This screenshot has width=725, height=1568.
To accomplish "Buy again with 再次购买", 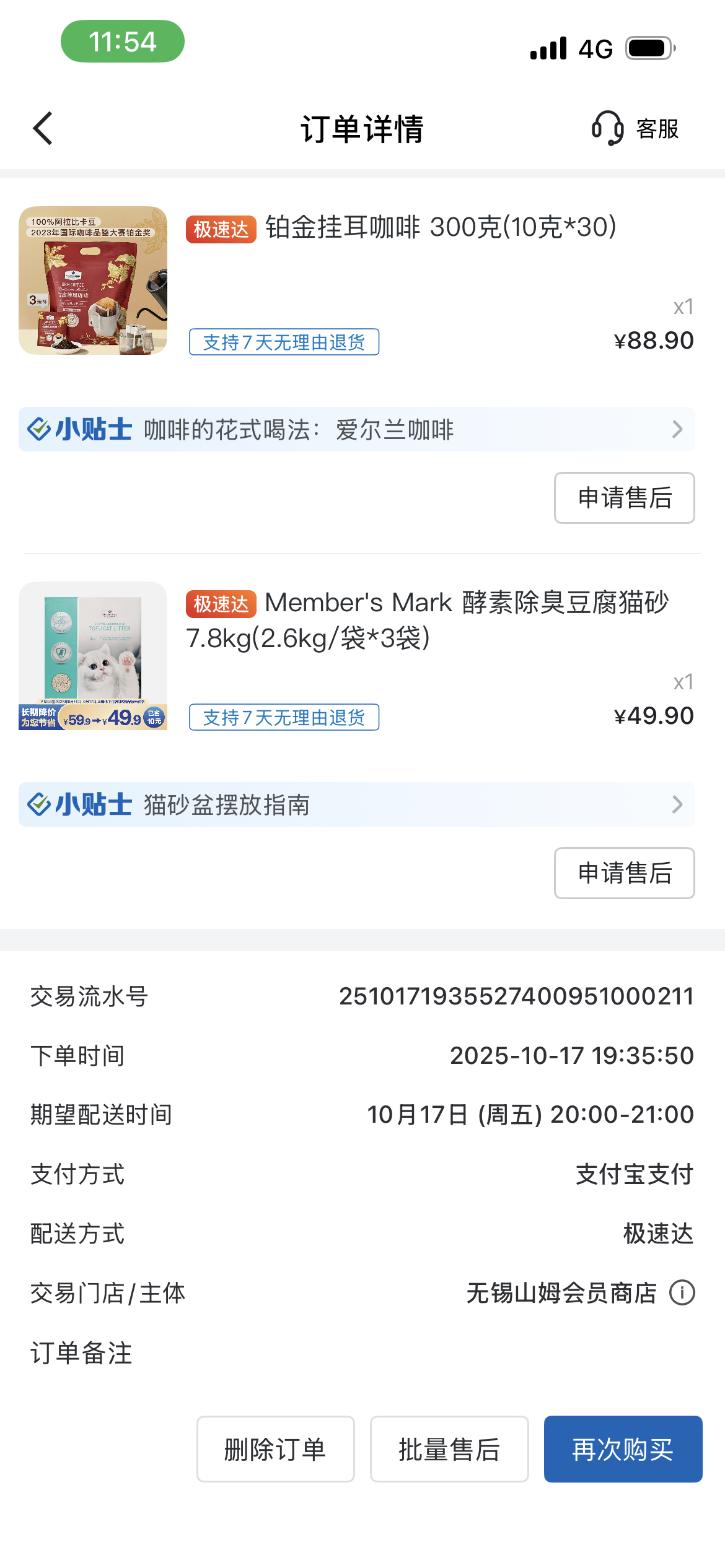I will point(623,1449).
